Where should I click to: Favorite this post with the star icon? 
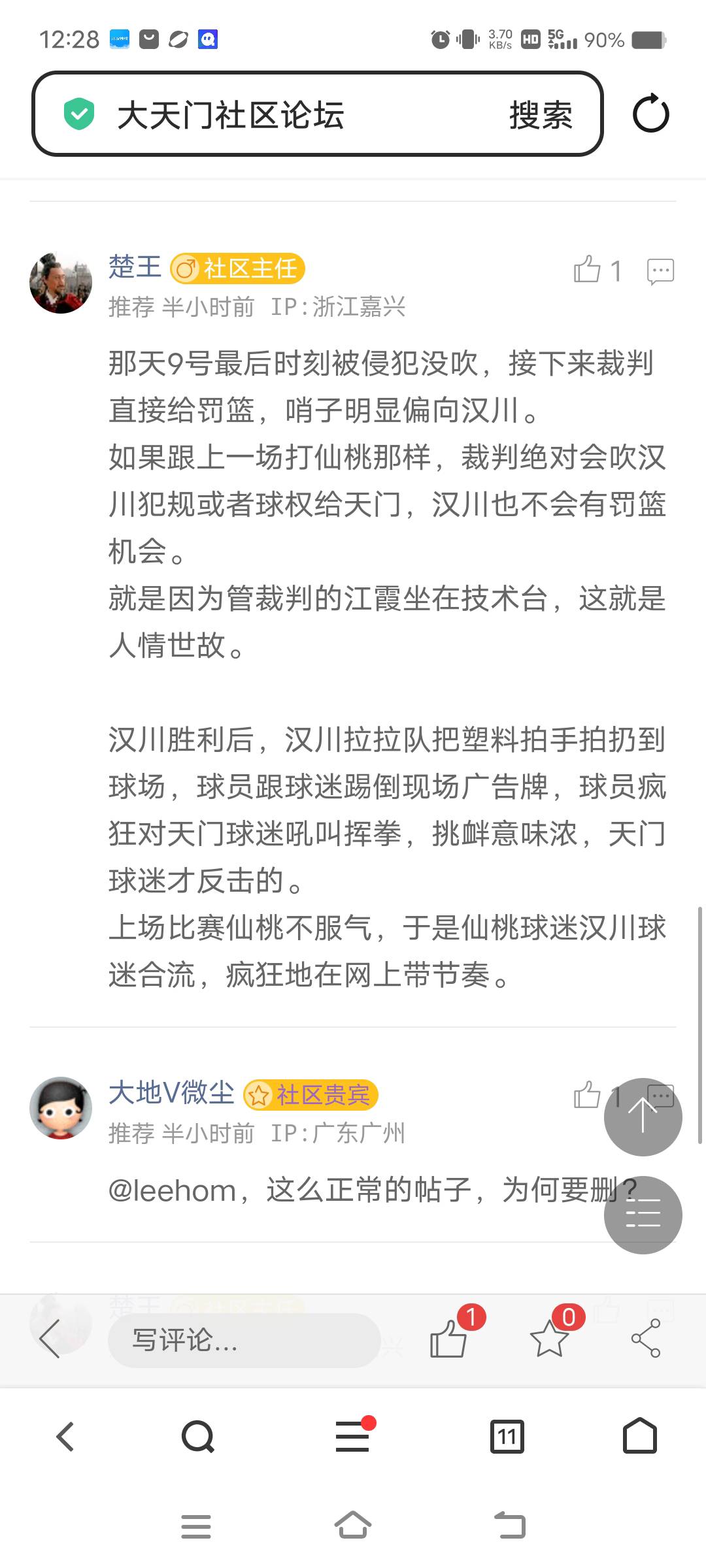(x=548, y=1339)
